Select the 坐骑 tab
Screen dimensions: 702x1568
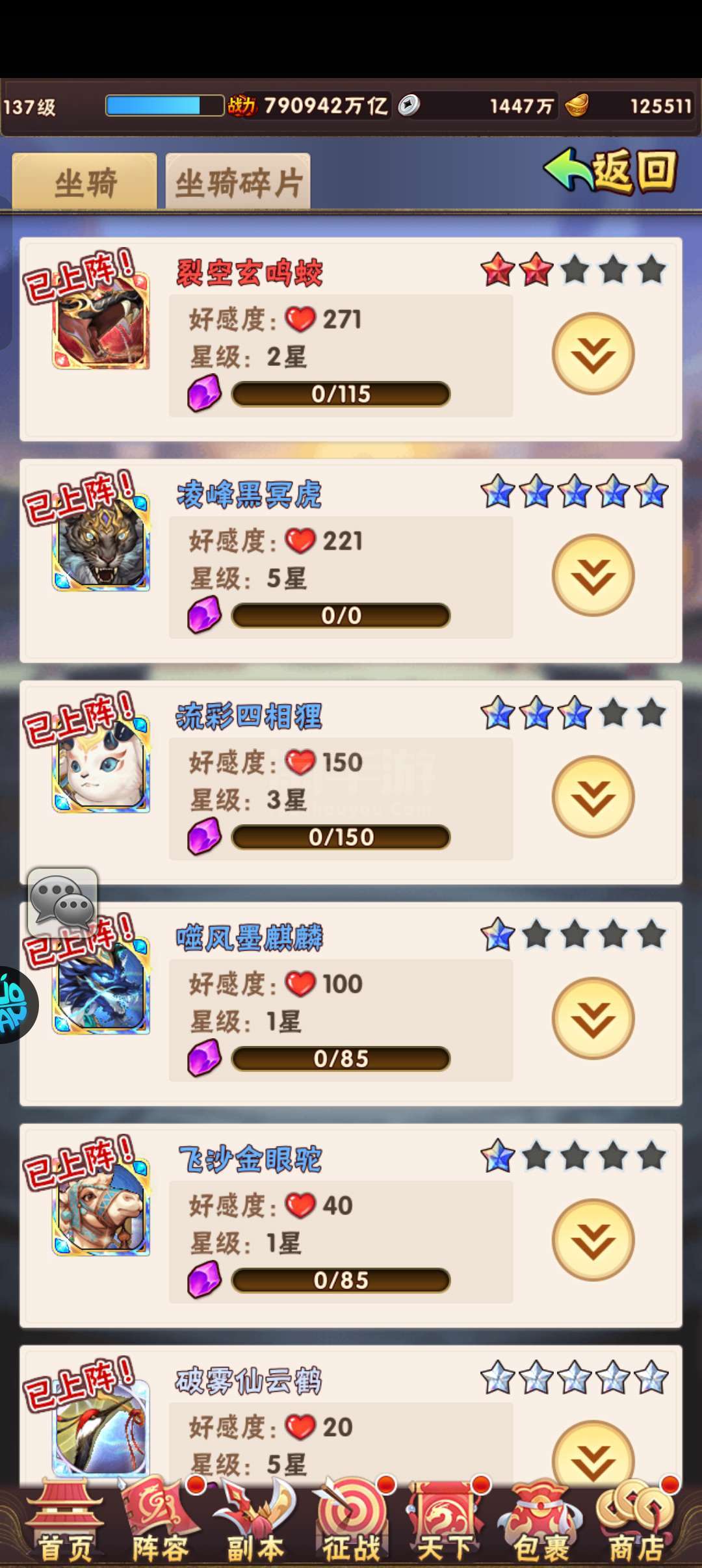coord(84,181)
